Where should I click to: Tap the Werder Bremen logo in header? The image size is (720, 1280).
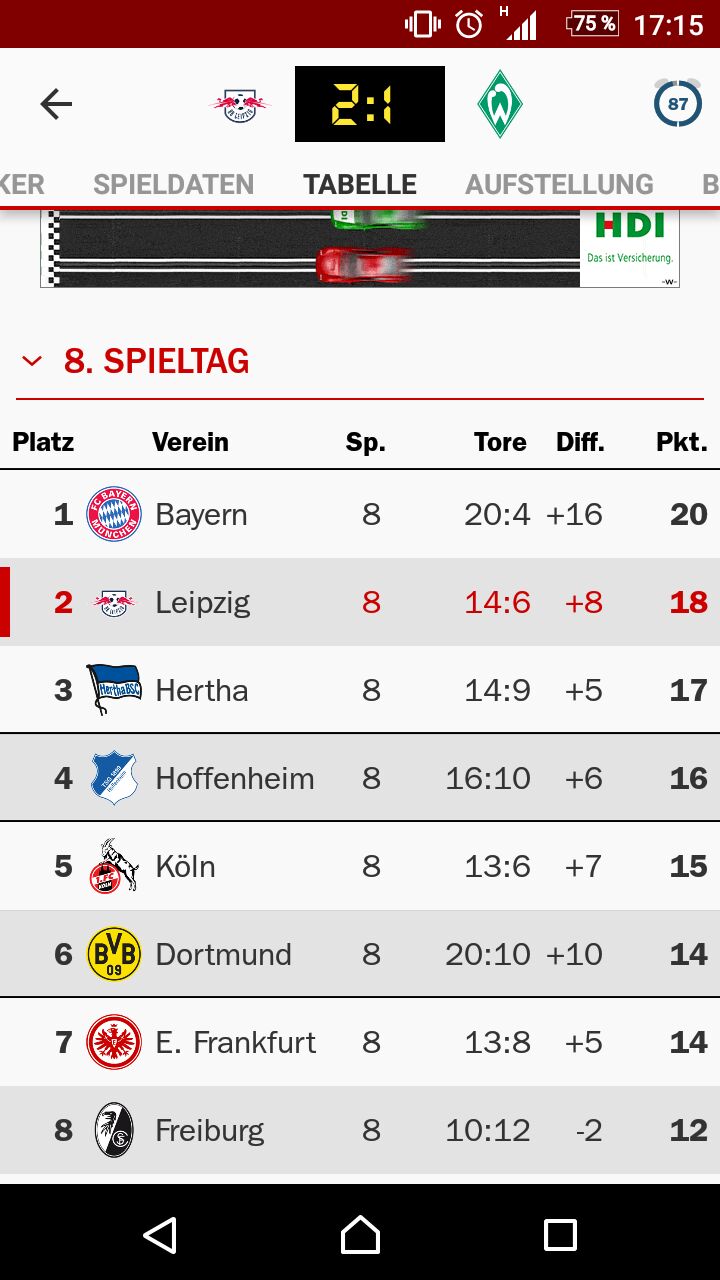pos(499,104)
